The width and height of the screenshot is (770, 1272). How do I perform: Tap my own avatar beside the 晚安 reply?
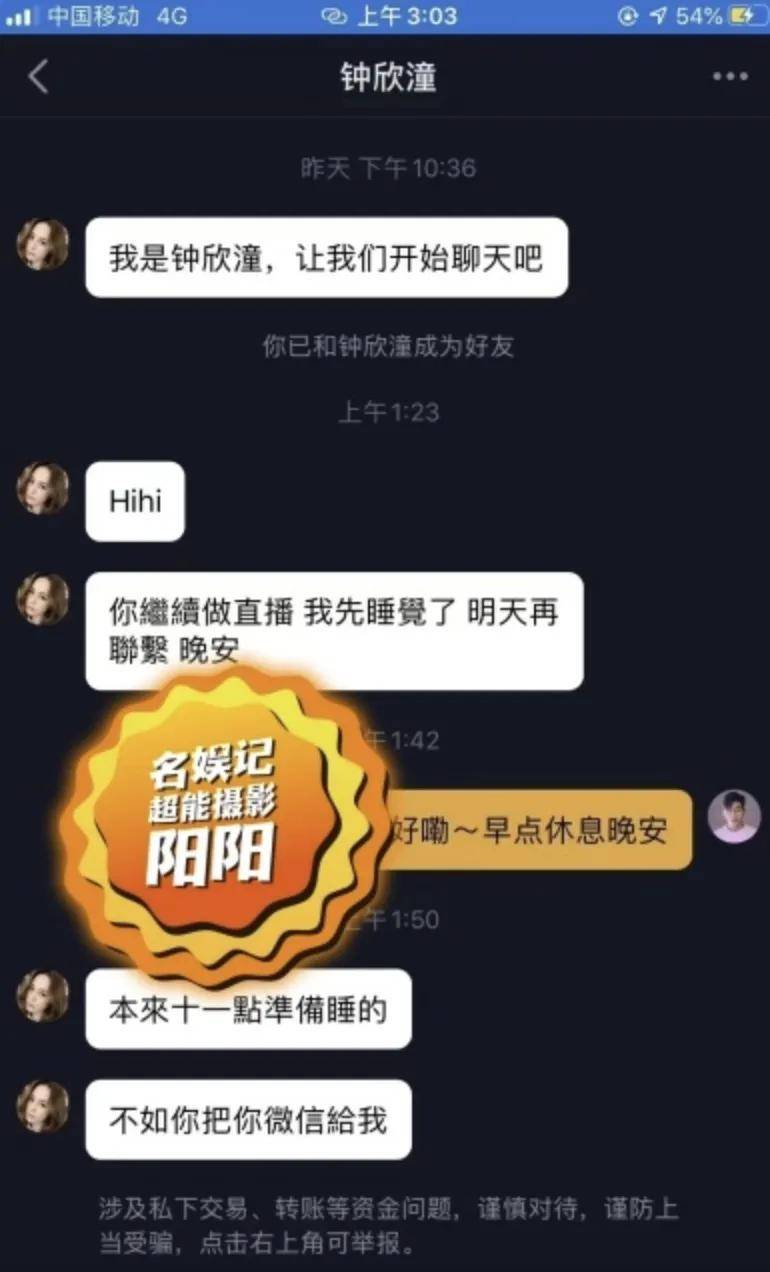(734, 816)
